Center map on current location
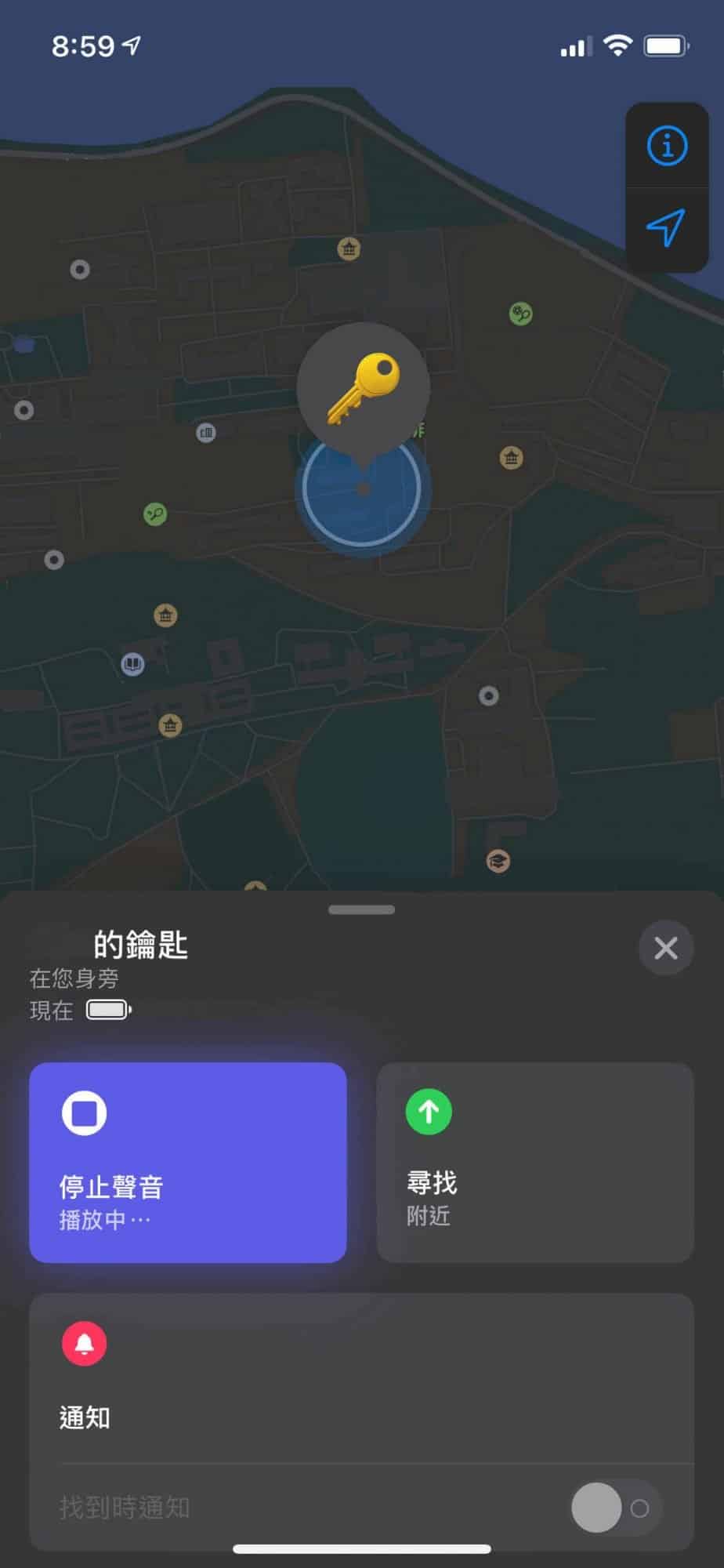This screenshot has height=1568, width=724. click(667, 228)
